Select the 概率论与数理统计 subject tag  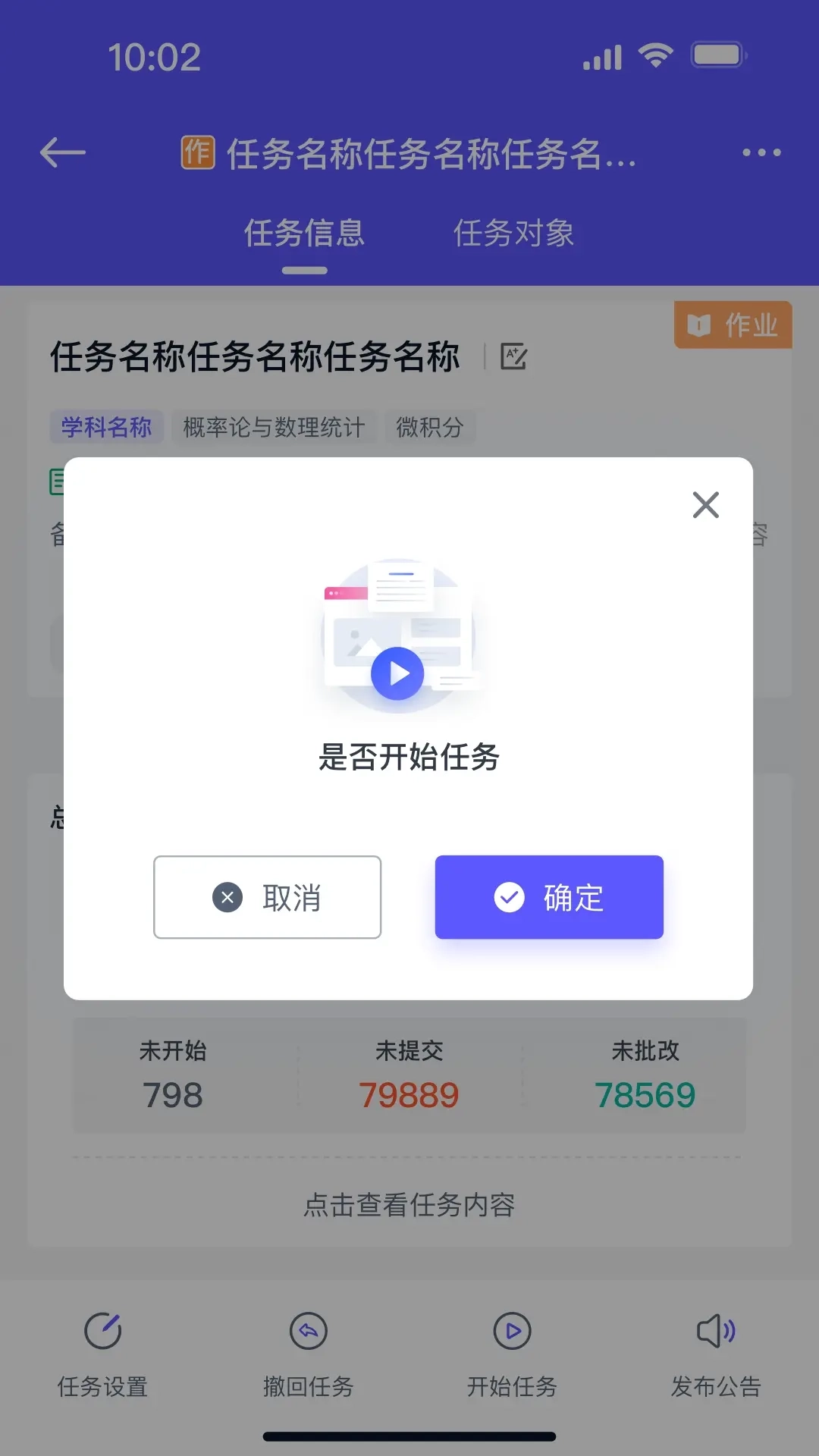(x=275, y=427)
